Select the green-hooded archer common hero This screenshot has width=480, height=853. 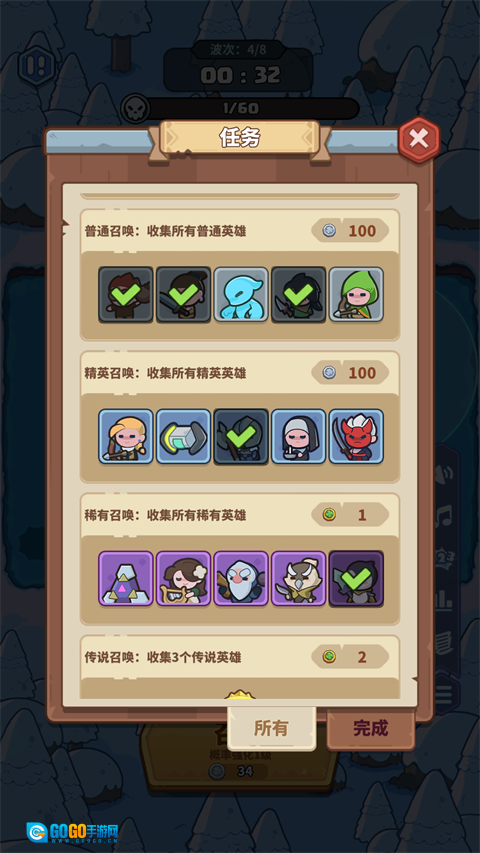pyautogui.click(x=356, y=294)
